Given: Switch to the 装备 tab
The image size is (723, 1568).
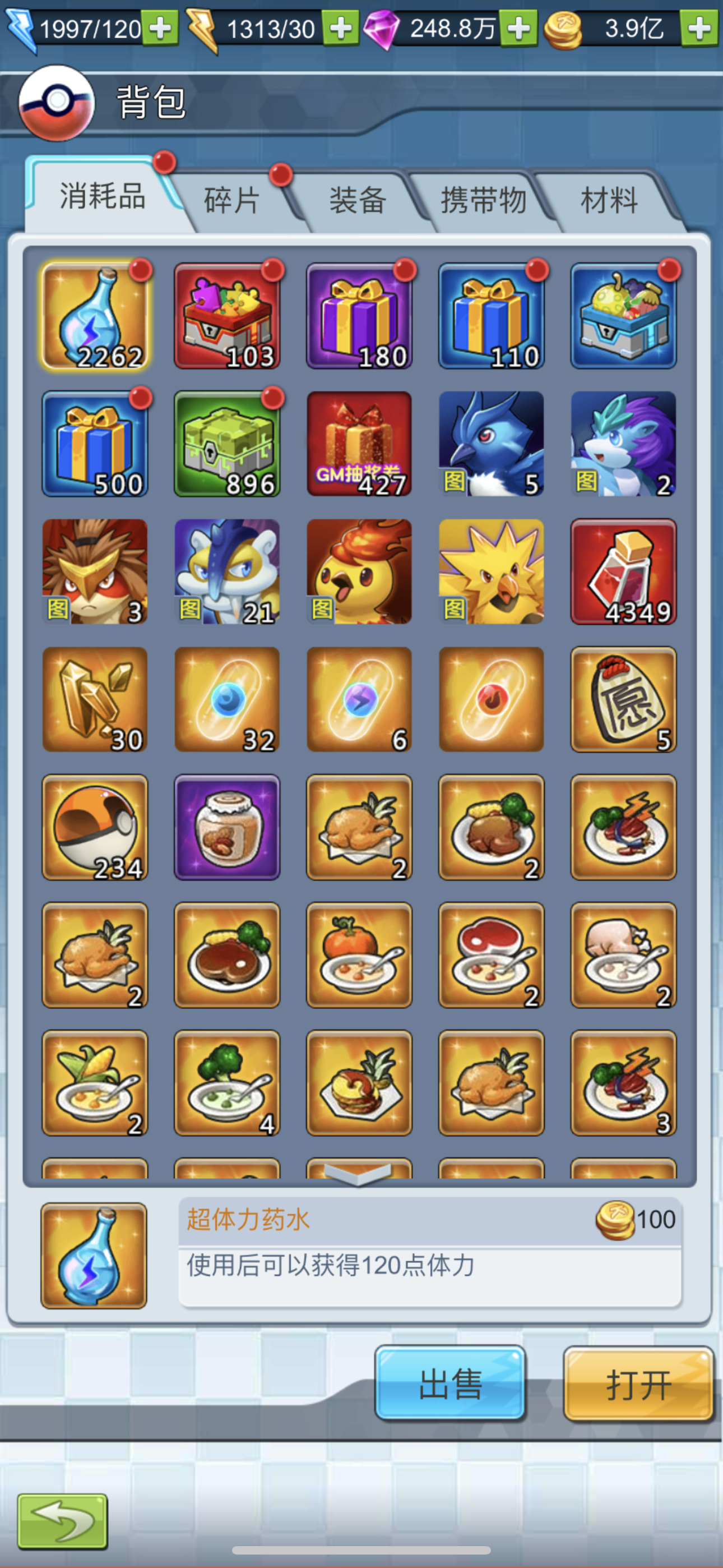Looking at the screenshot, I should click(357, 200).
